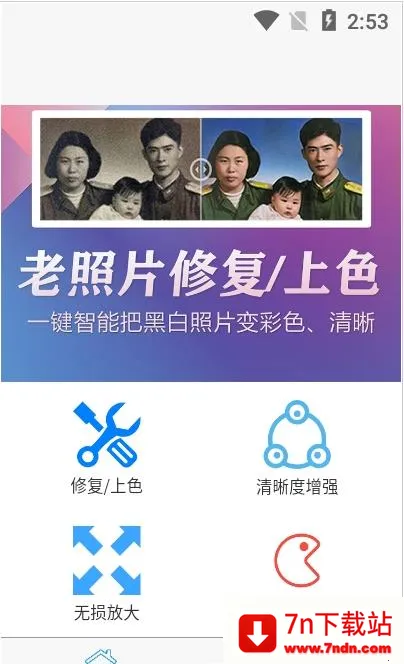Open the 修复/上色 tool
Viewport: 404px width, 664px height.
click(106, 448)
